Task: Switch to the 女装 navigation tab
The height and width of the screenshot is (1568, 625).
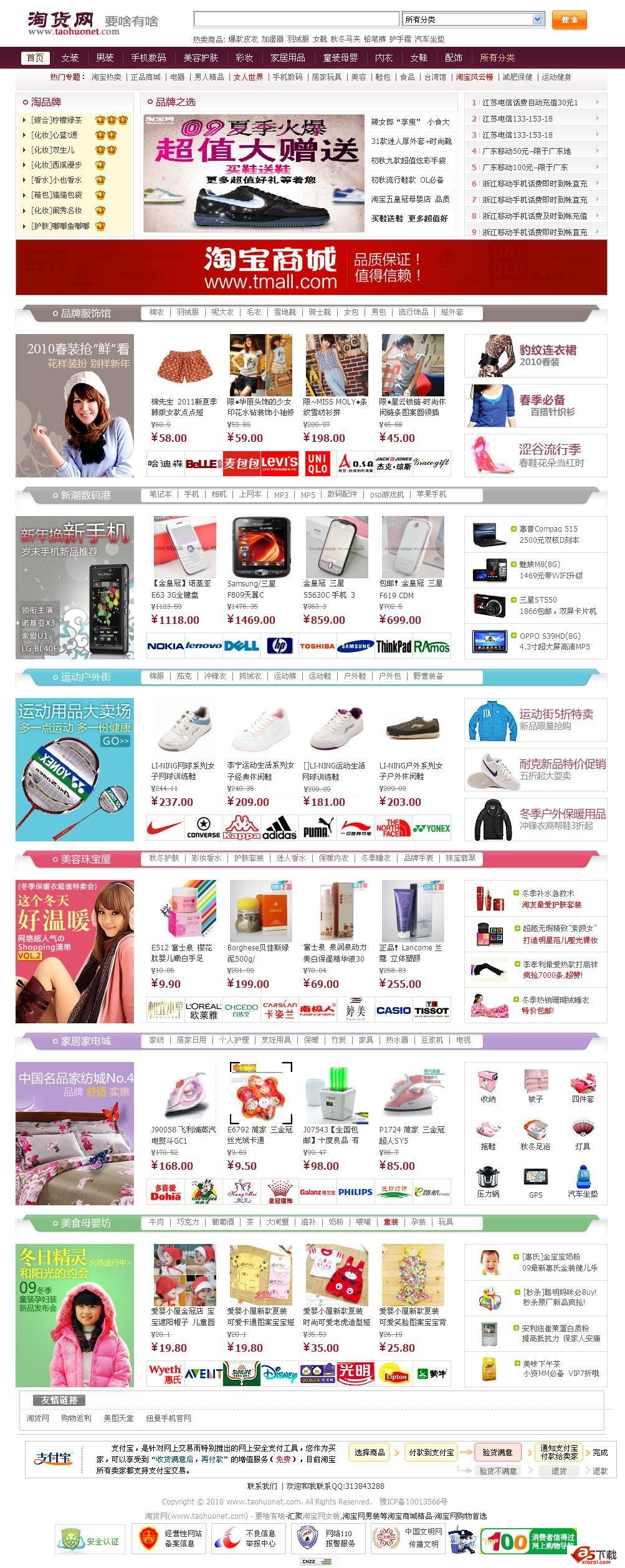Action: 70,58
